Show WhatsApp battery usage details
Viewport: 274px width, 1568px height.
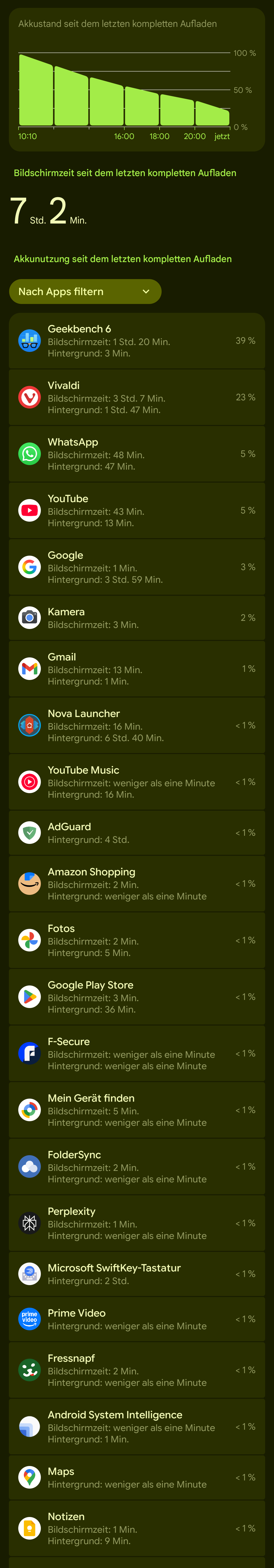[137, 454]
